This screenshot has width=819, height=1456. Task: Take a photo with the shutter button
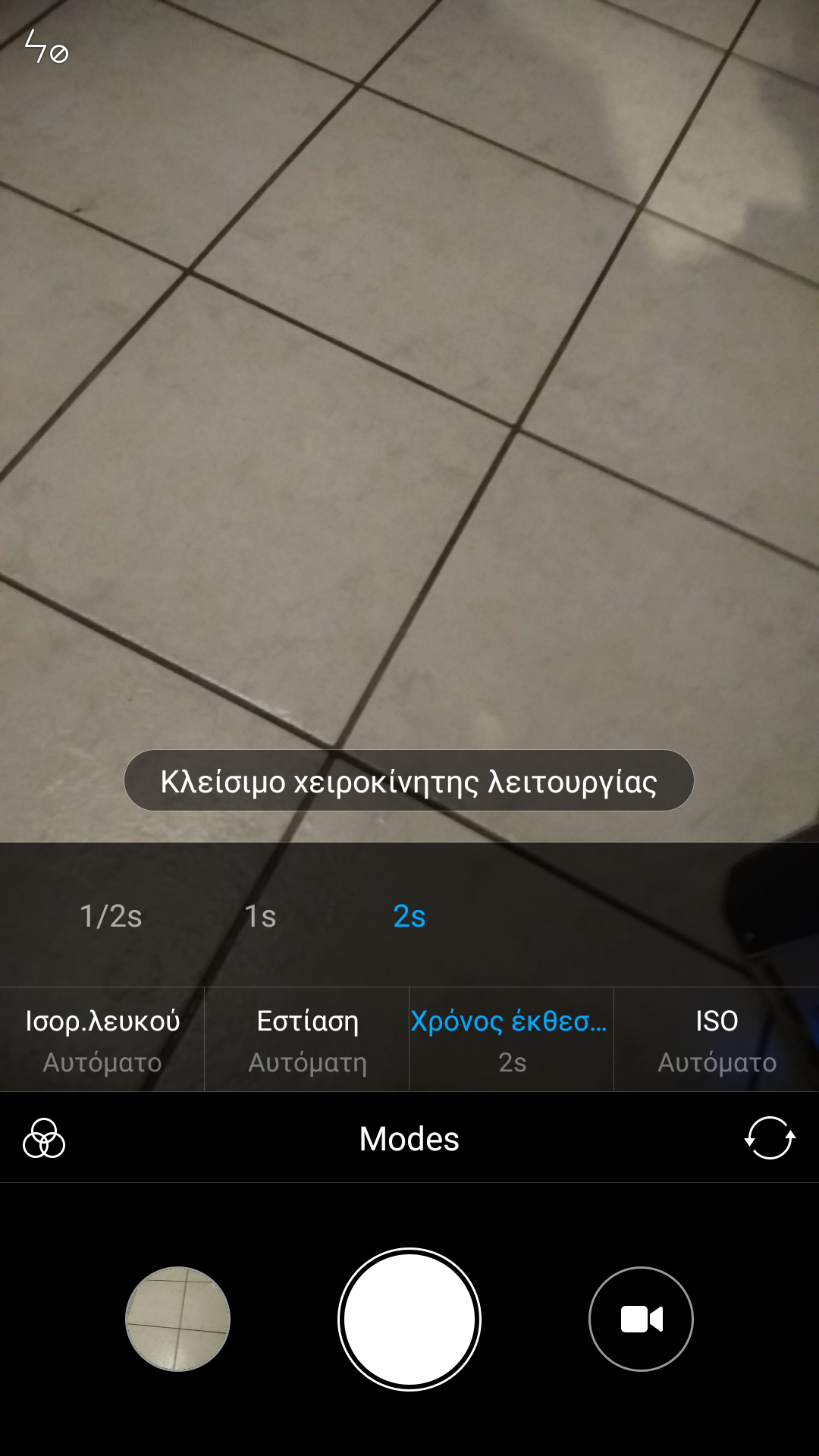[x=409, y=1319]
